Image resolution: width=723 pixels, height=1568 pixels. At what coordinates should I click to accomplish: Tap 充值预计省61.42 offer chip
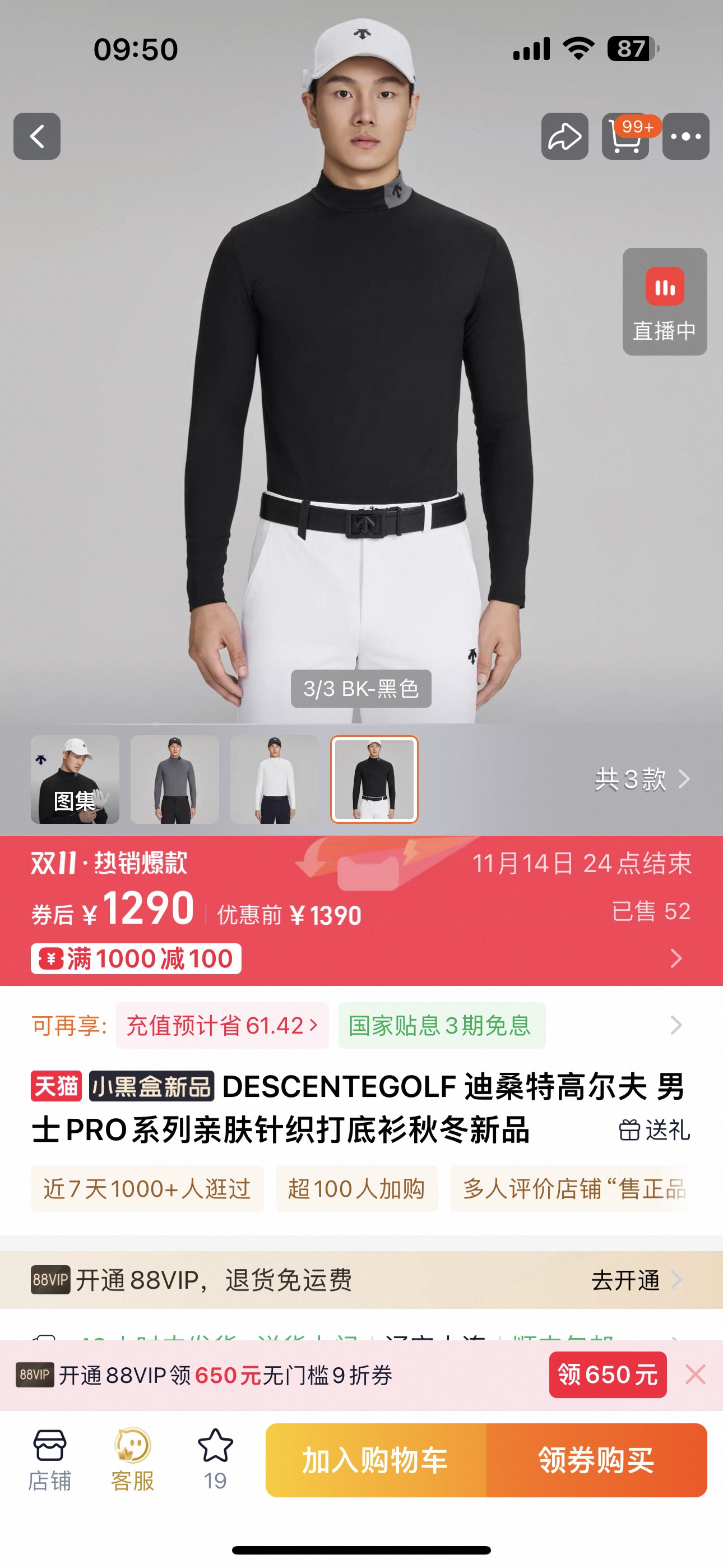point(222,1026)
